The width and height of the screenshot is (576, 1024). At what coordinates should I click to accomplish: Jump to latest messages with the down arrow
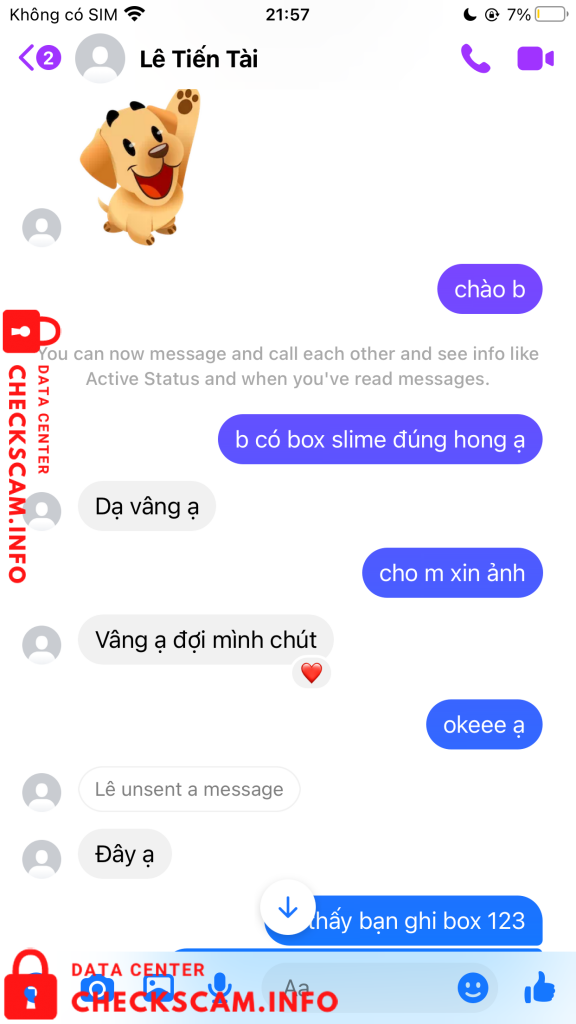[x=287, y=908]
